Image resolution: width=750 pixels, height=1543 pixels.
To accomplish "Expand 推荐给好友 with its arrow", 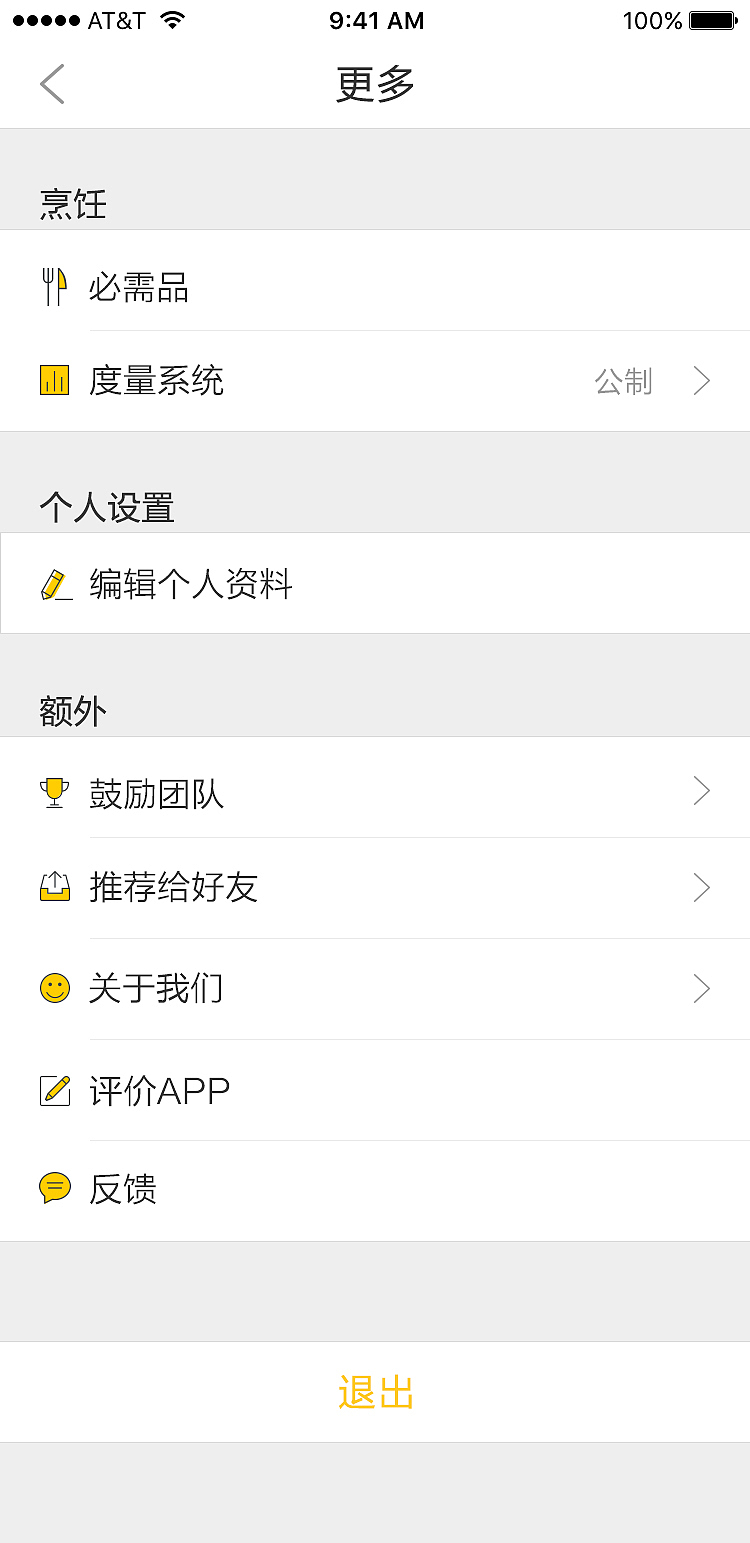I will coord(701,888).
